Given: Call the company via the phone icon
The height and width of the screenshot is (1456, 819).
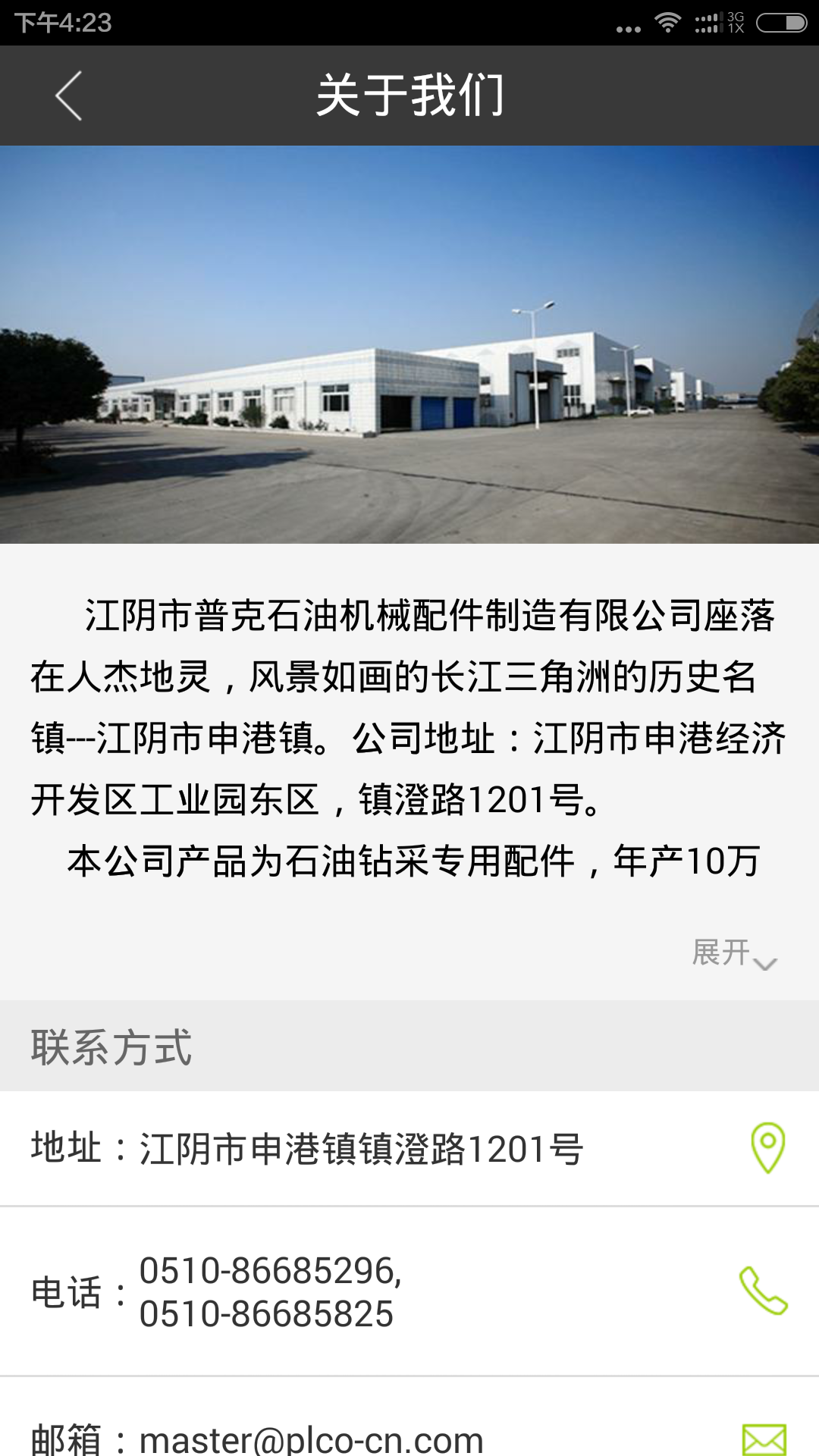Looking at the screenshot, I should pos(764,1291).
